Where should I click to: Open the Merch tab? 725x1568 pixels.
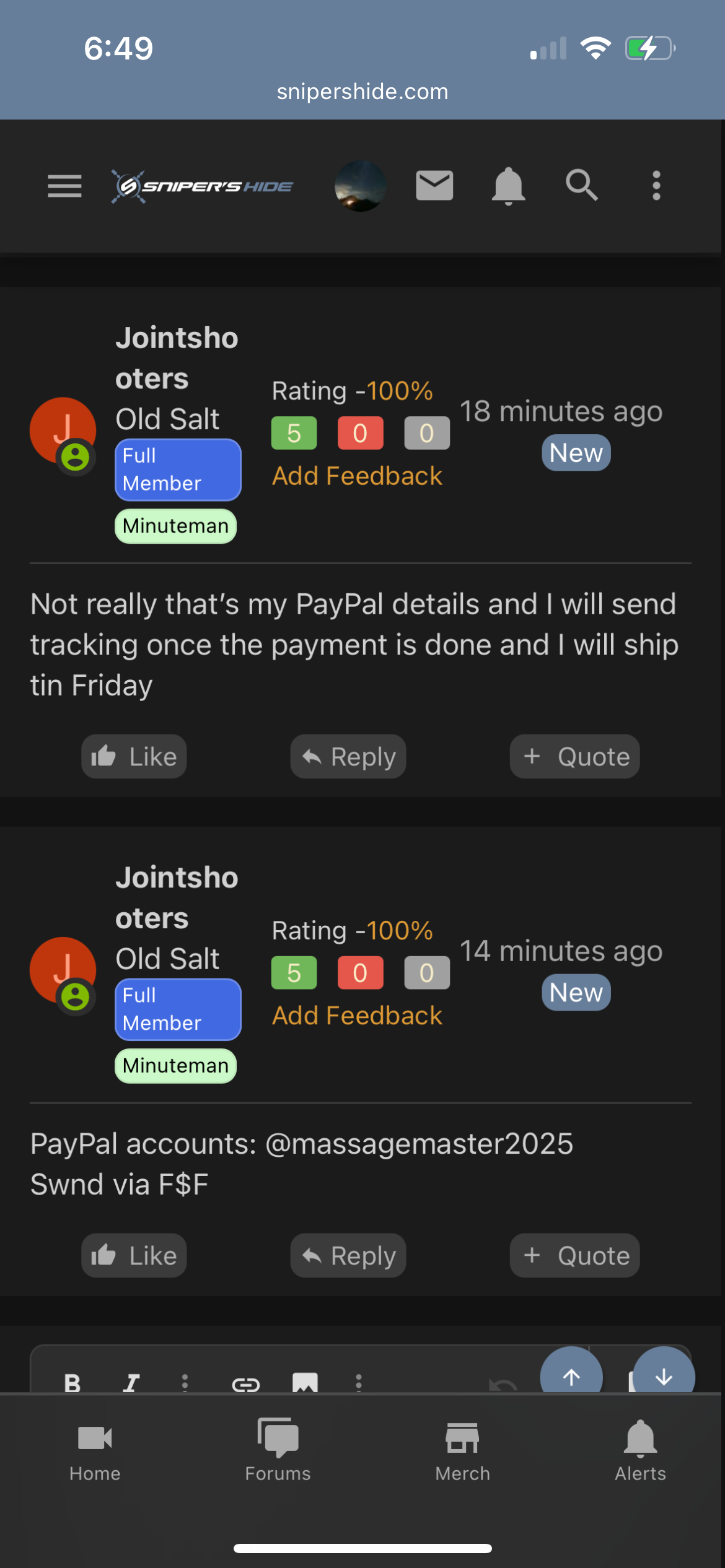462,1450
